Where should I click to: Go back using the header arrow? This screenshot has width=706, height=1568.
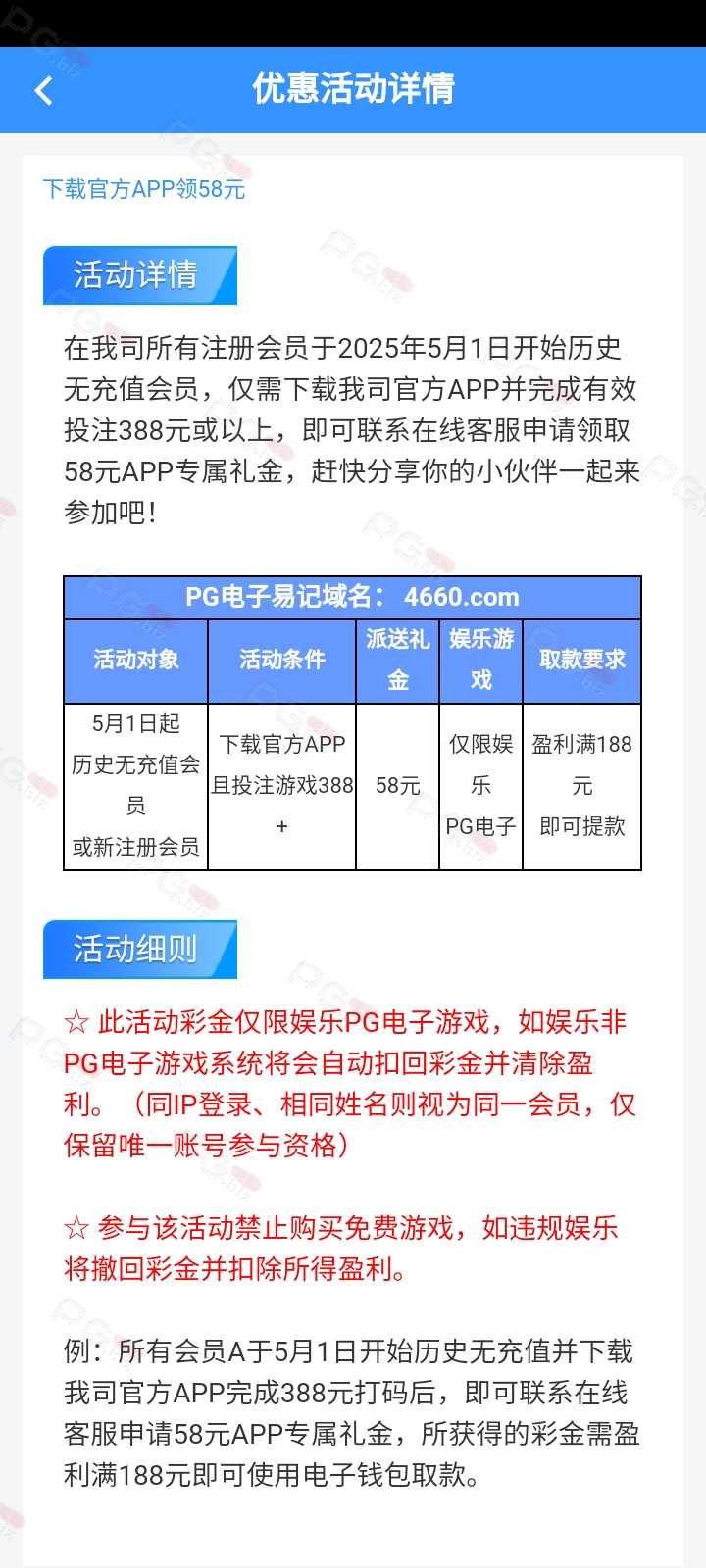43,91
